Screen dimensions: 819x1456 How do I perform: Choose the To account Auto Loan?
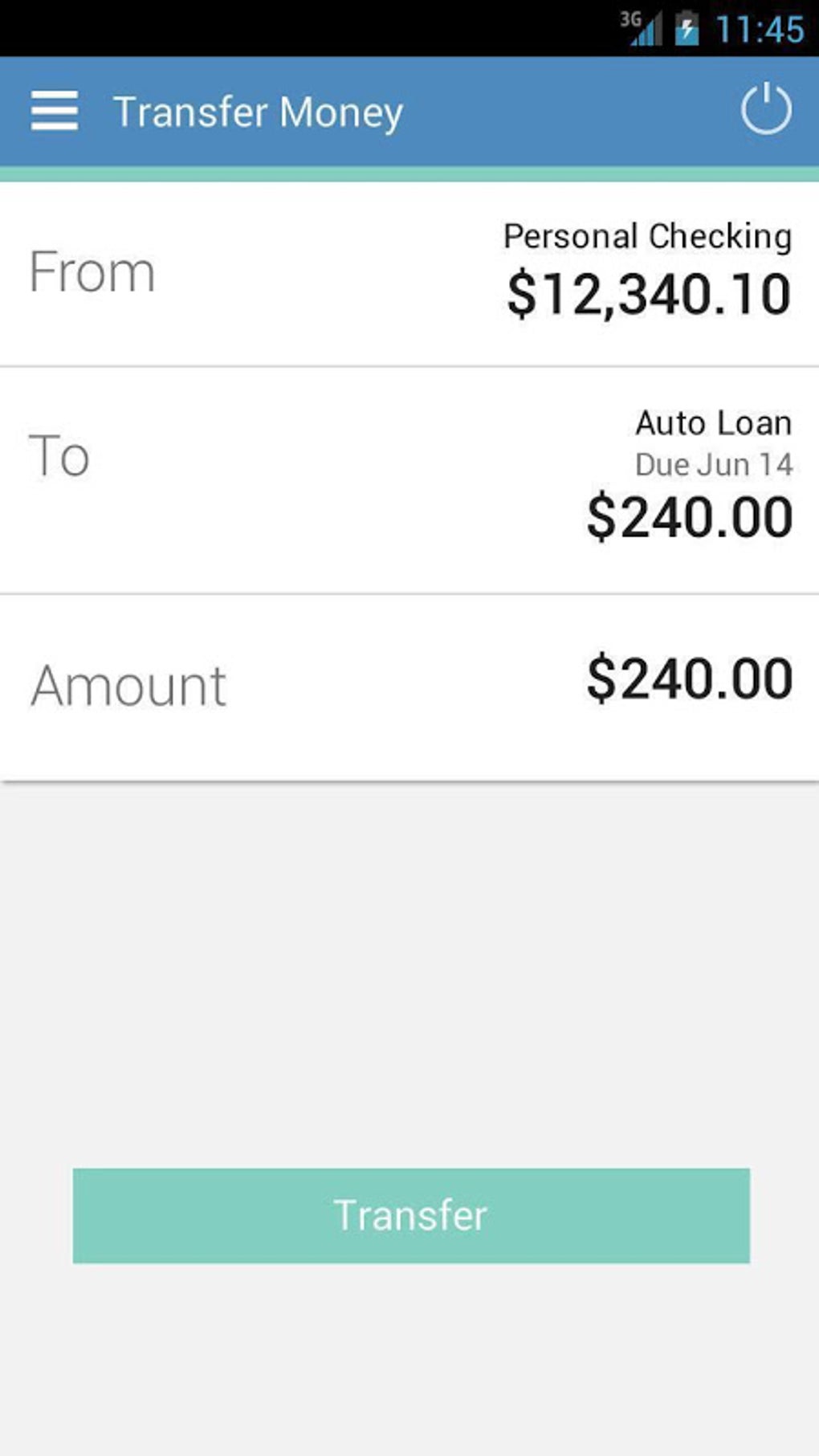coord(409,480)
